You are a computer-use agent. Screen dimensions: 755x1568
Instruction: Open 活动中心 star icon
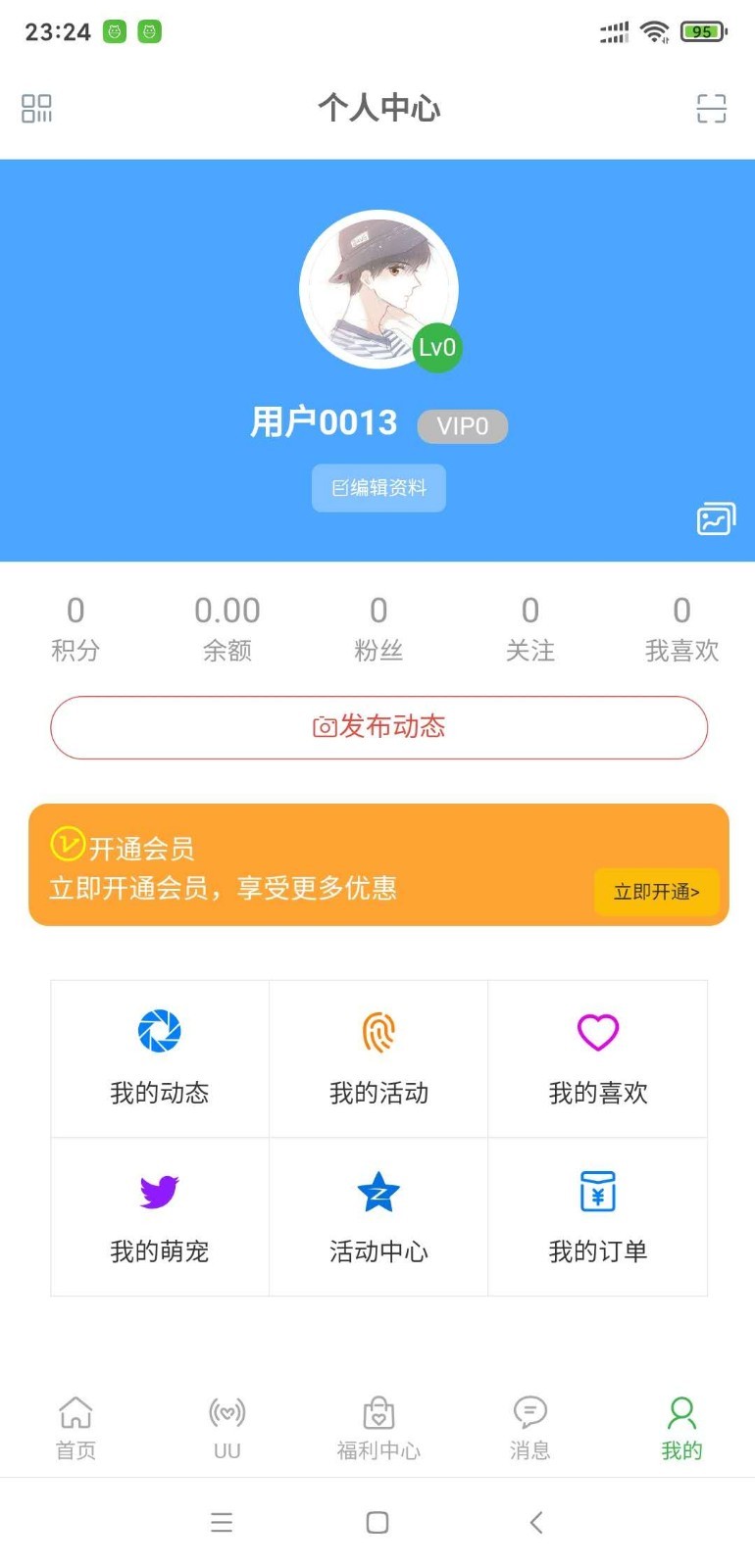(x=378, y=1191)
